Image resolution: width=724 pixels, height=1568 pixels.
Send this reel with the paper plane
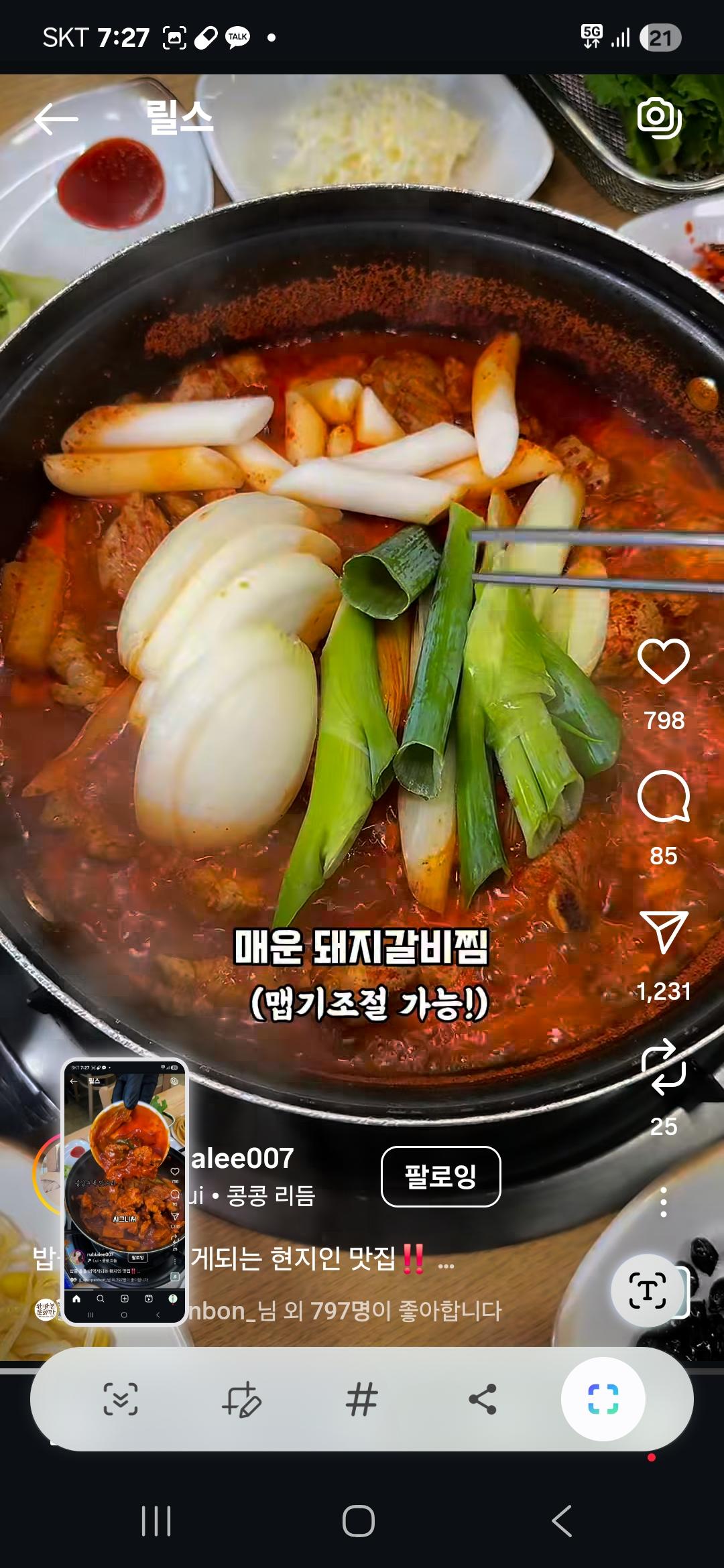663,932
